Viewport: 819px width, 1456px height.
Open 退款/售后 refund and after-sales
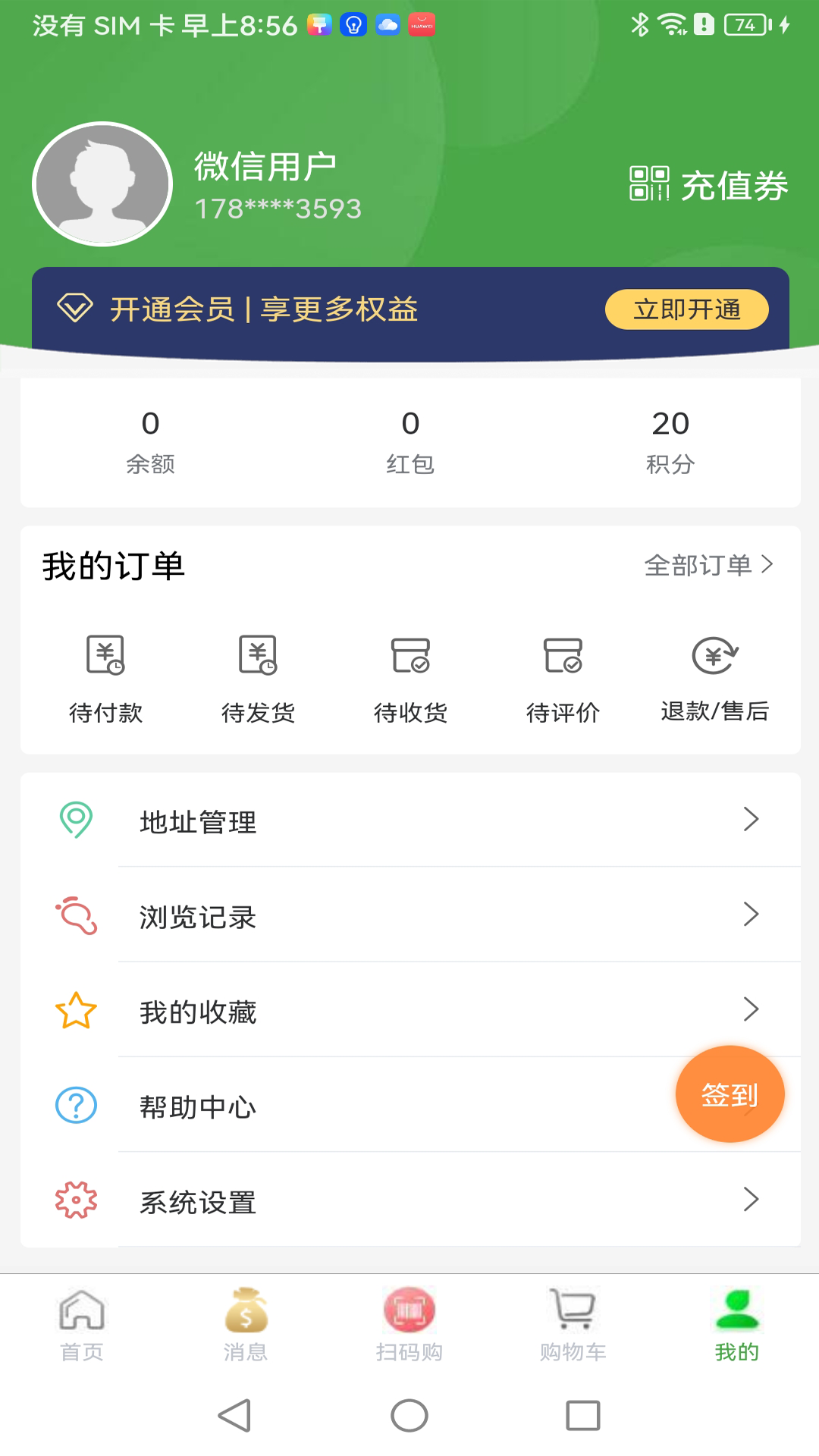pos(714,676)
